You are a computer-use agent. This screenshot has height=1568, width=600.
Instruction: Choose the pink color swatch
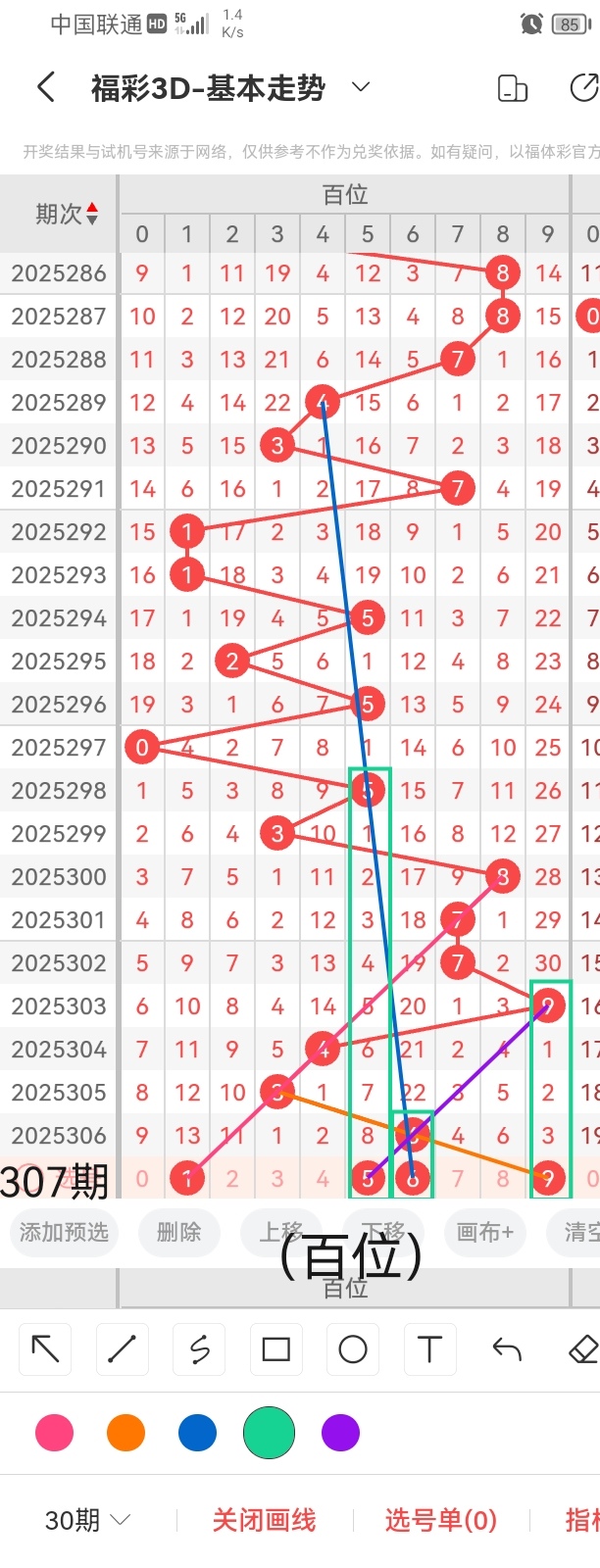[54, 1433]
